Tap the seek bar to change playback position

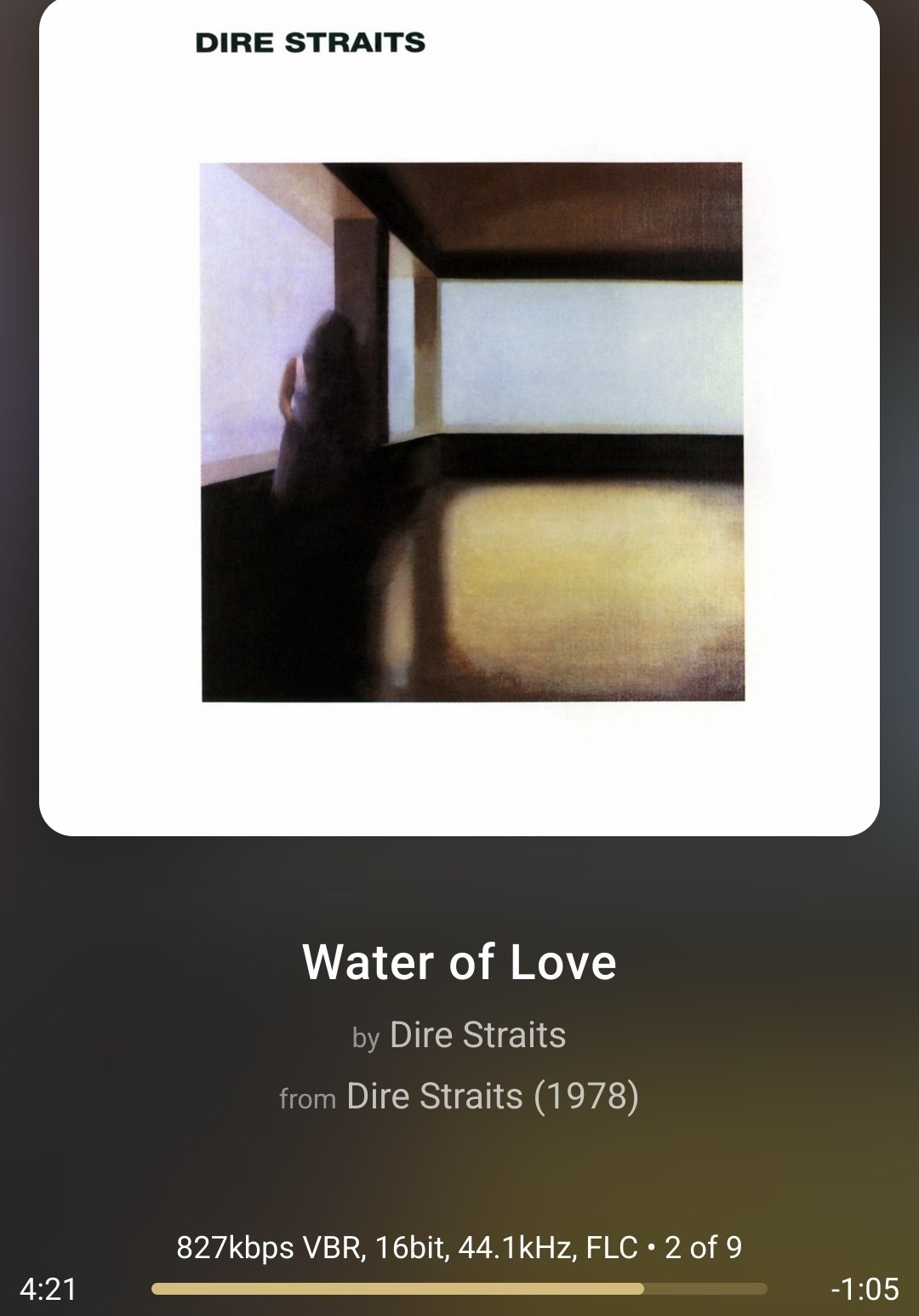pyautogui.click(x=459, y=1289)
